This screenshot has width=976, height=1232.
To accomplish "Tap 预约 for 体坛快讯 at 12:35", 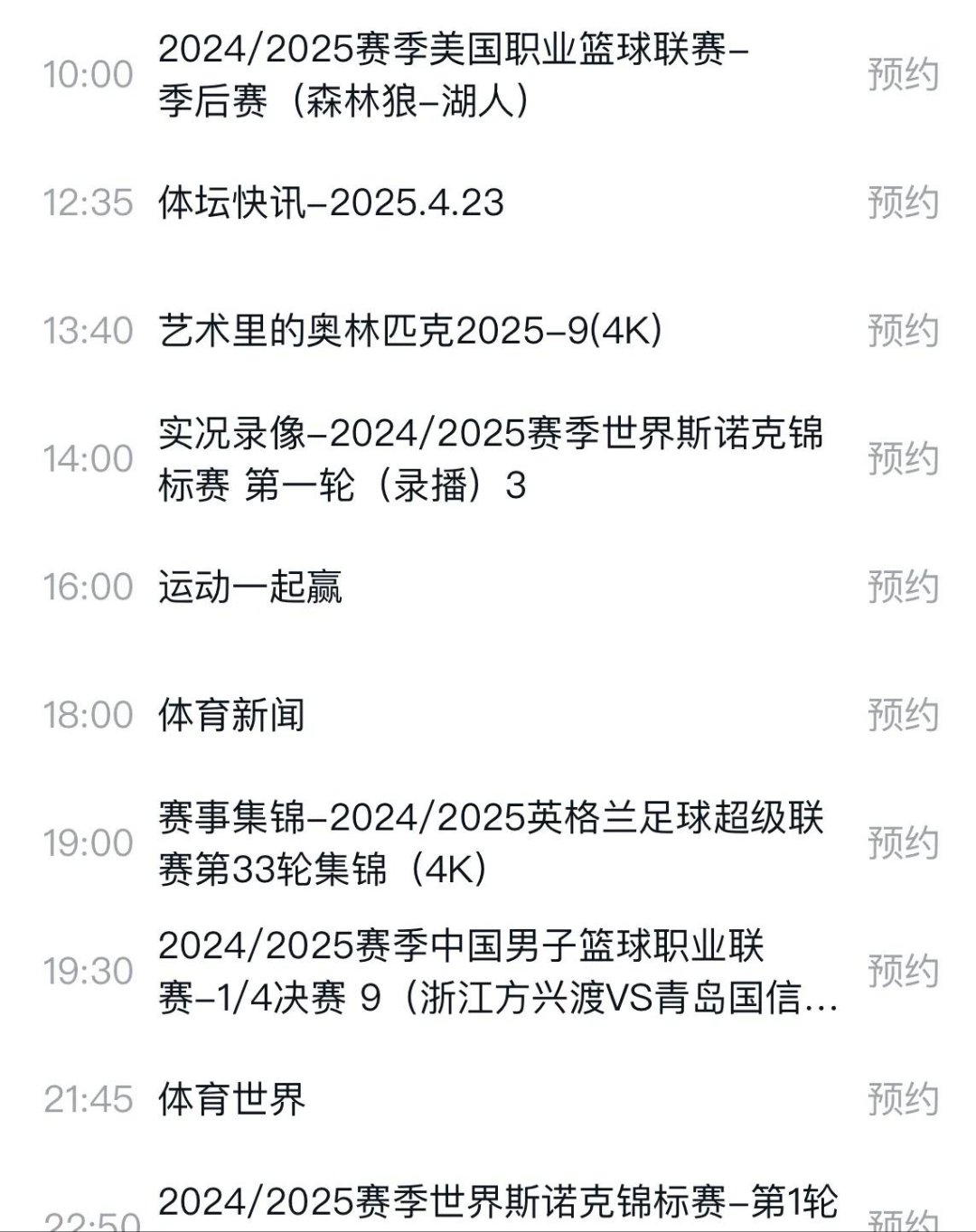I will 903,202.
